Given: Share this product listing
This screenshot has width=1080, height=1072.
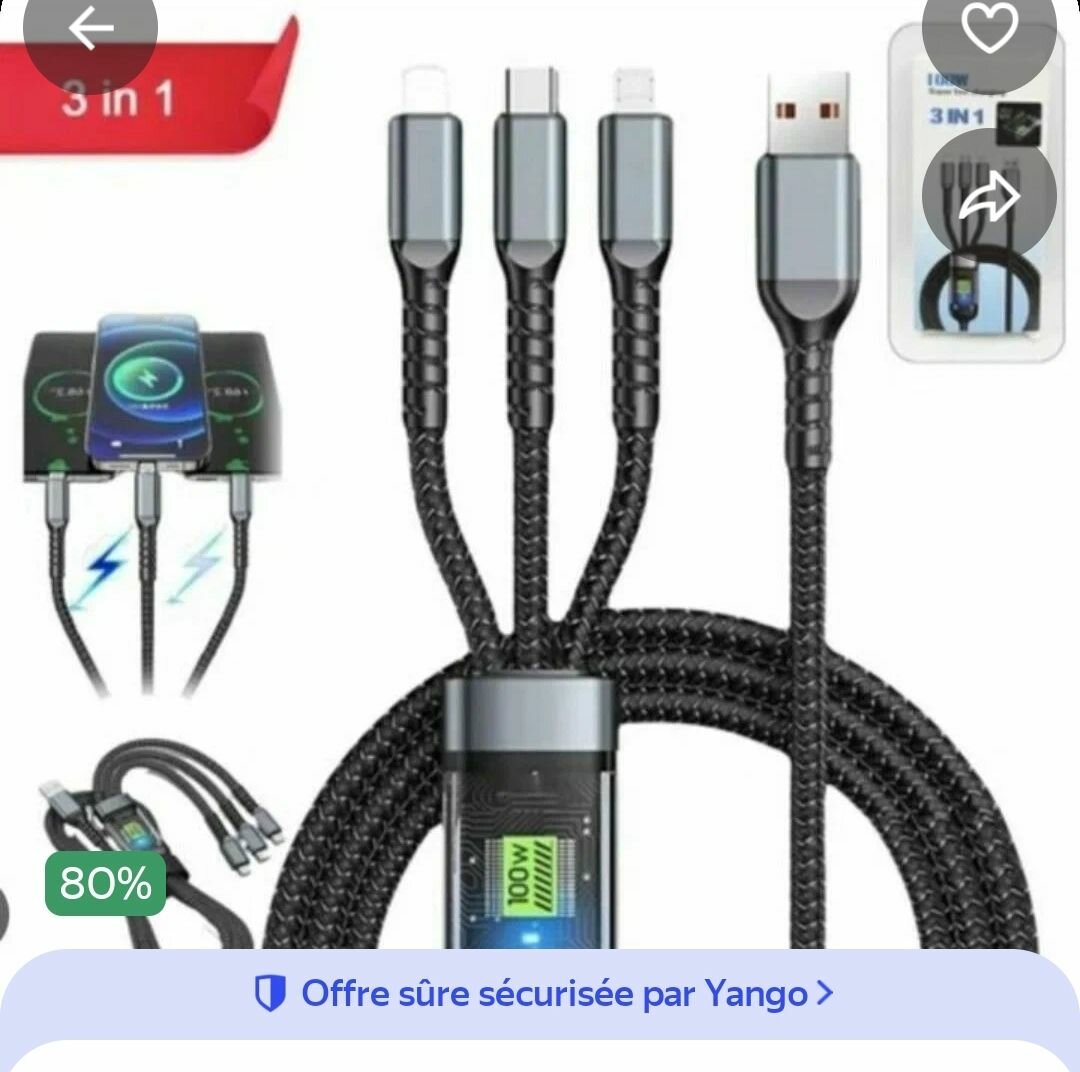Looking at the screenshot, I should [988, 195].
